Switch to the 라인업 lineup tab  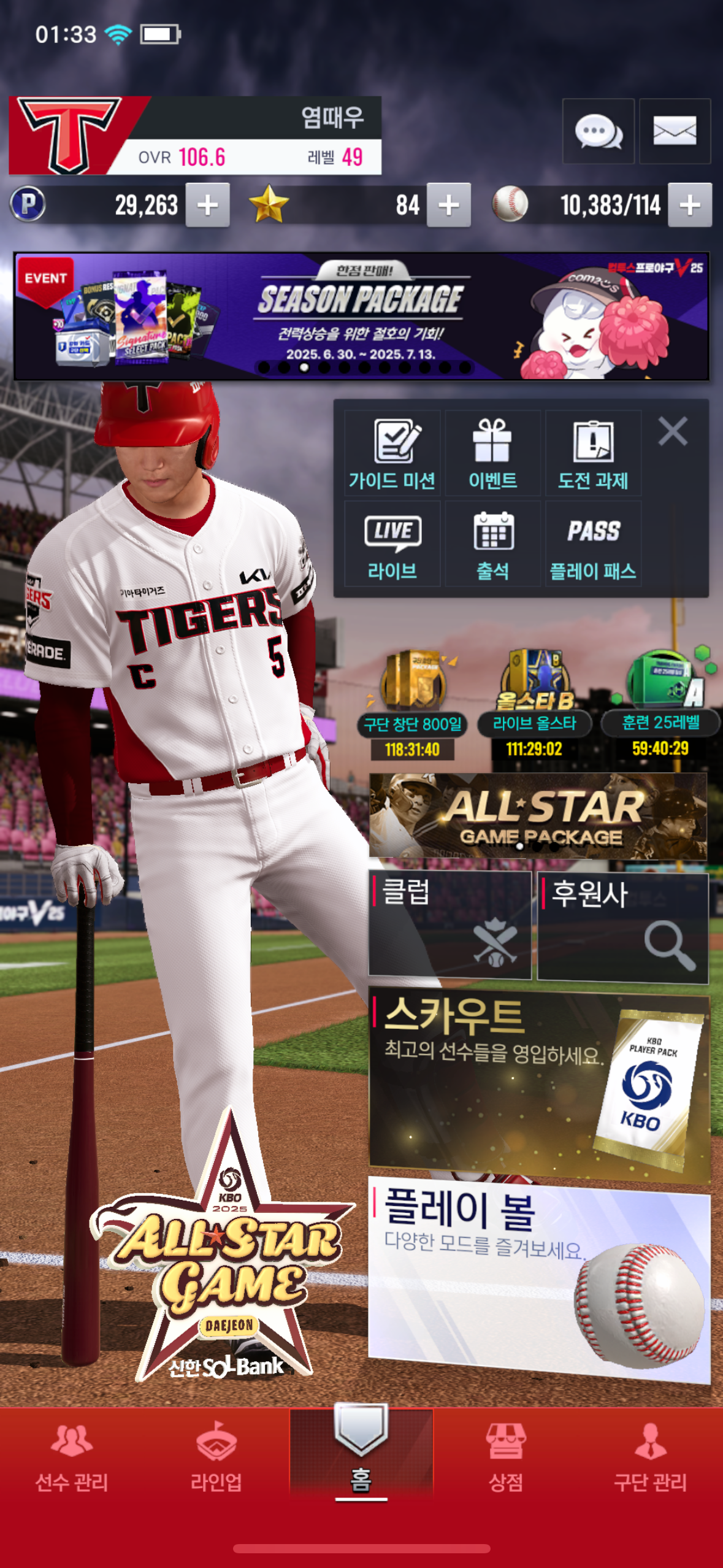click(x=216, y=1458)
